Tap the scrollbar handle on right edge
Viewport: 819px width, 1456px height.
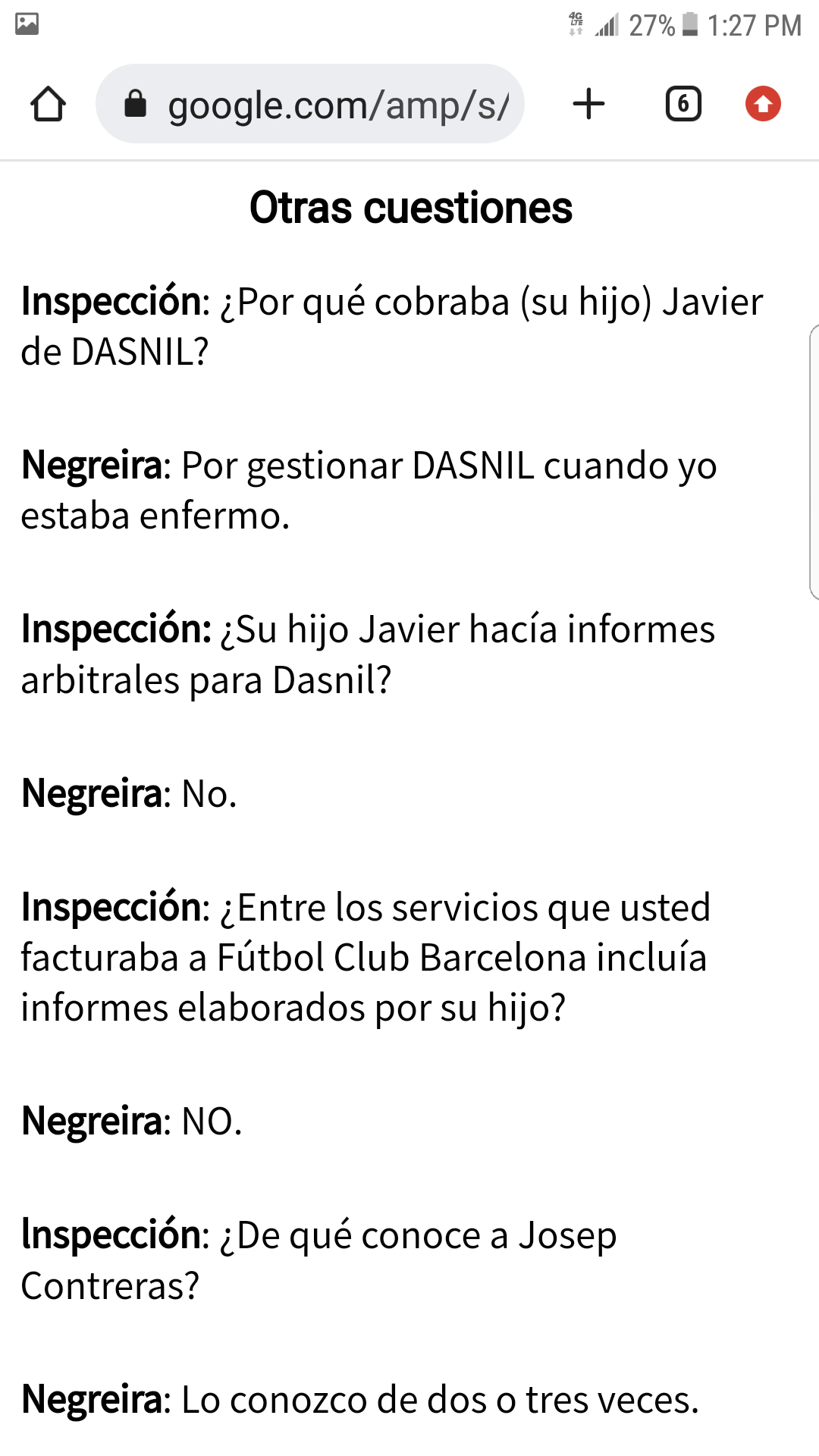[814, 462]
